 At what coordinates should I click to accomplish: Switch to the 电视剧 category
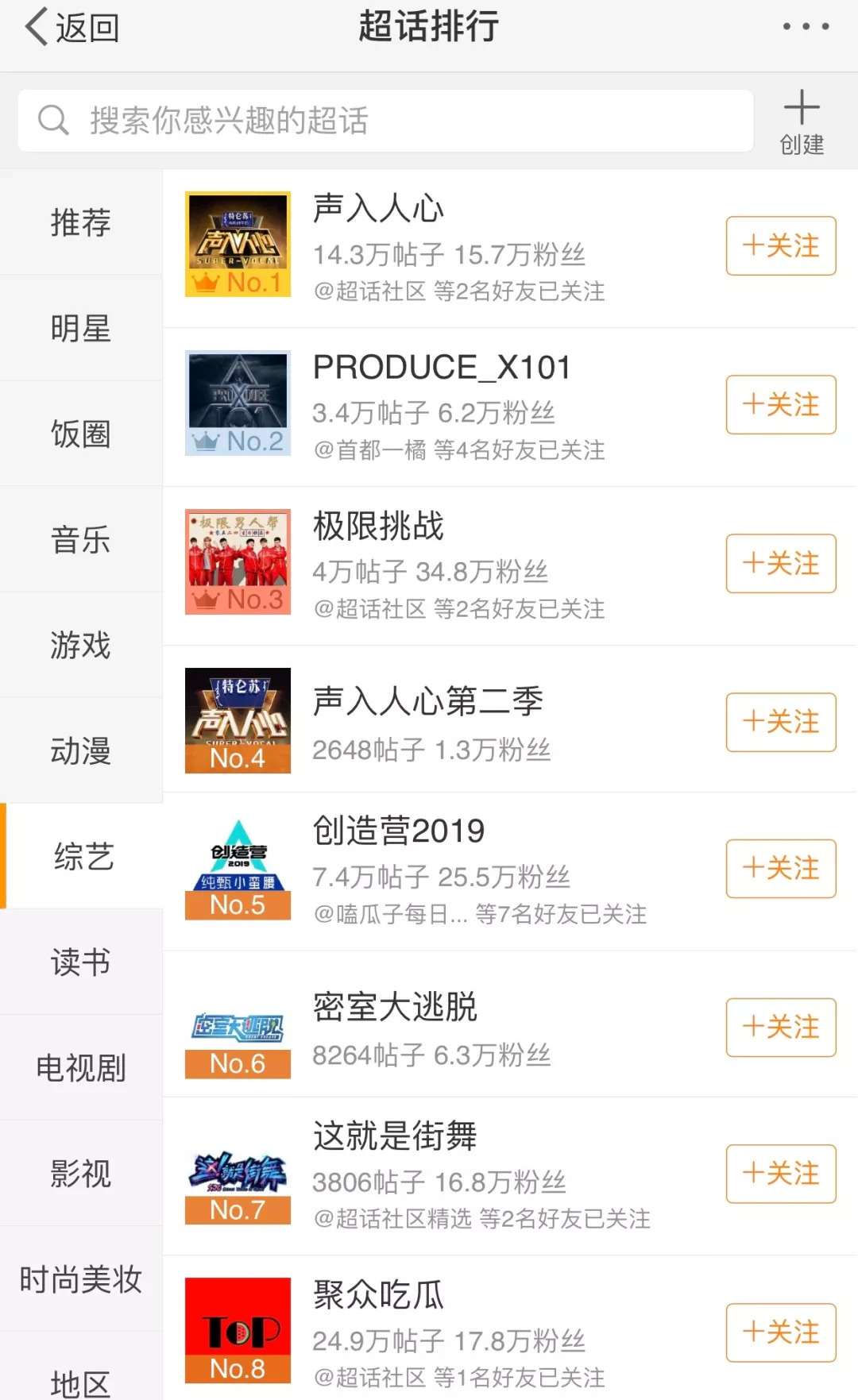81,1068
